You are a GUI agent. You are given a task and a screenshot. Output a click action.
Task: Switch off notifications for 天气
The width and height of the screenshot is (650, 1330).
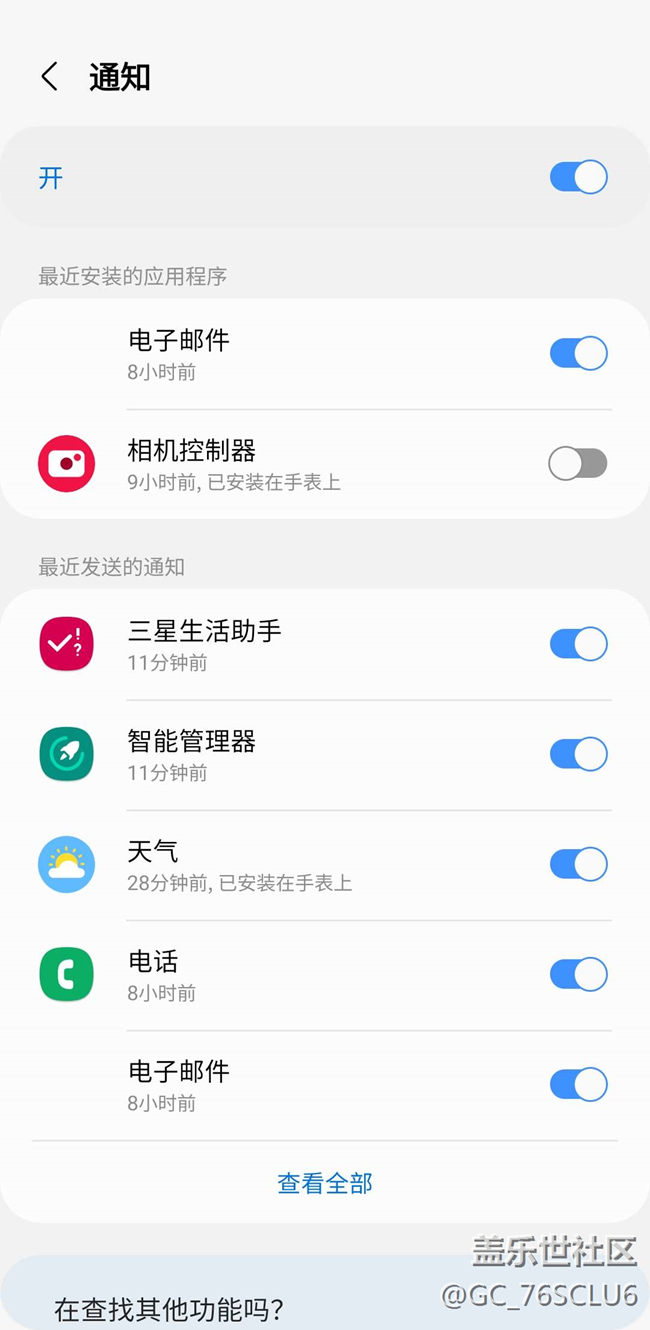coord(578,864)
